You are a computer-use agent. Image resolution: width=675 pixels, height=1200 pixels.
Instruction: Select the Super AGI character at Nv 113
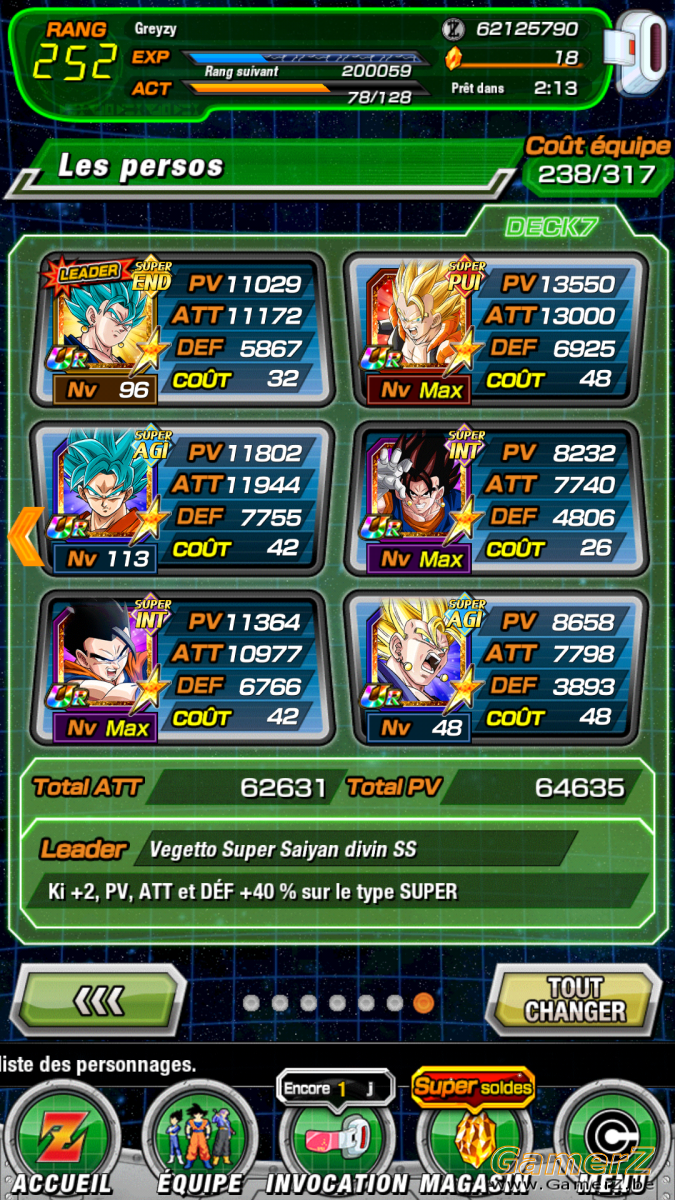(179, 499)
